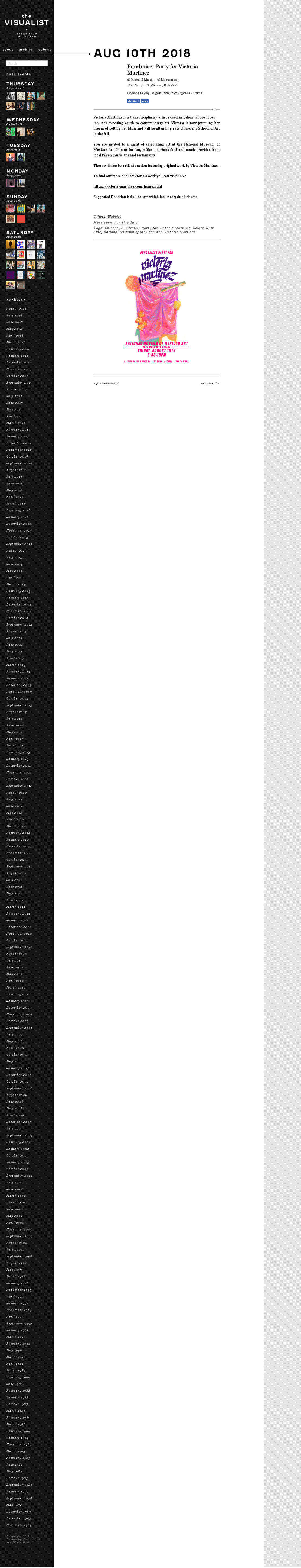Open the July 2018 archive

(15, 315)
